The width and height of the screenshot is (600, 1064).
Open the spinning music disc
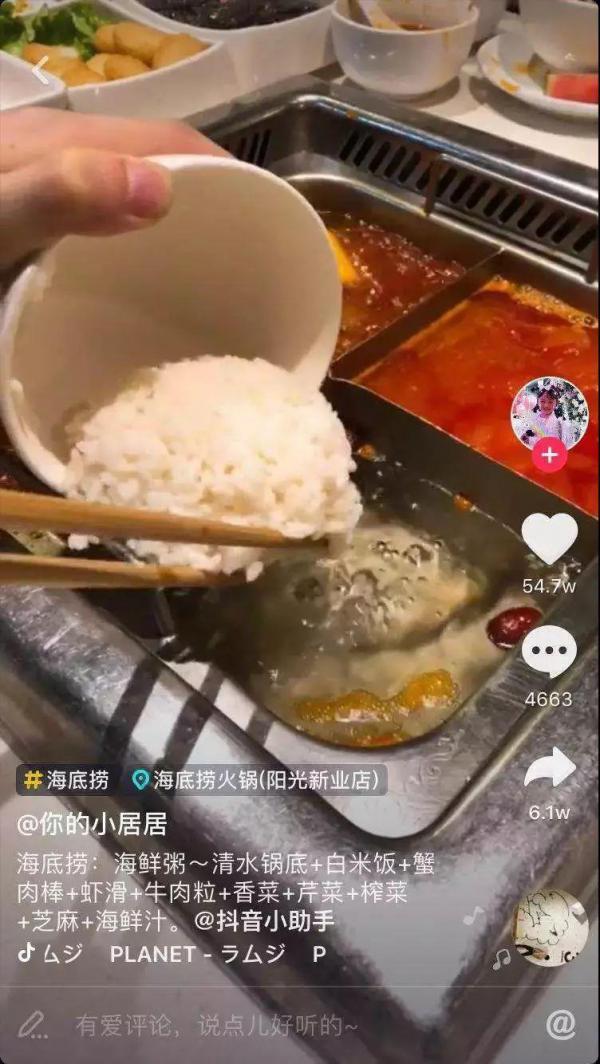(x=550, y=928)
